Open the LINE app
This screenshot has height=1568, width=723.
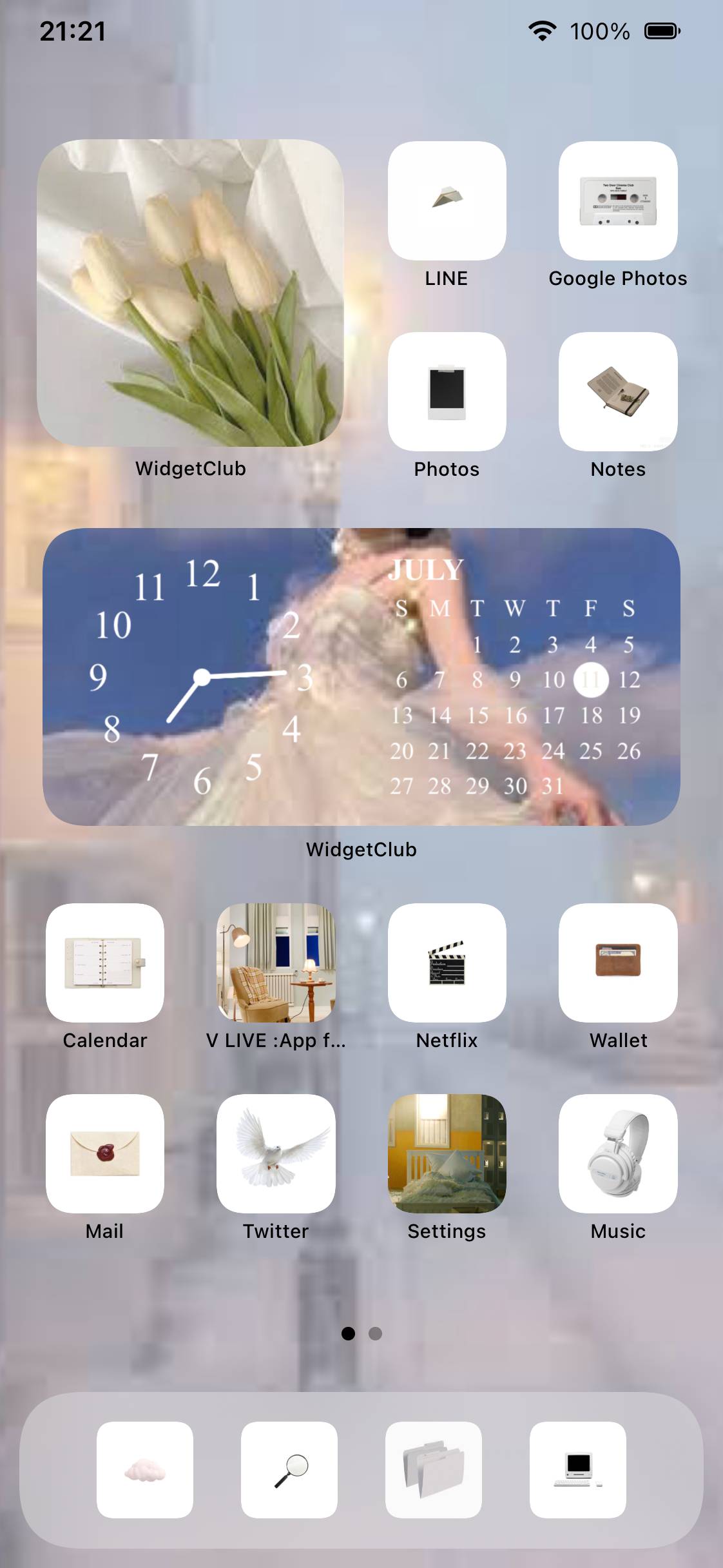tap(447, 201)
